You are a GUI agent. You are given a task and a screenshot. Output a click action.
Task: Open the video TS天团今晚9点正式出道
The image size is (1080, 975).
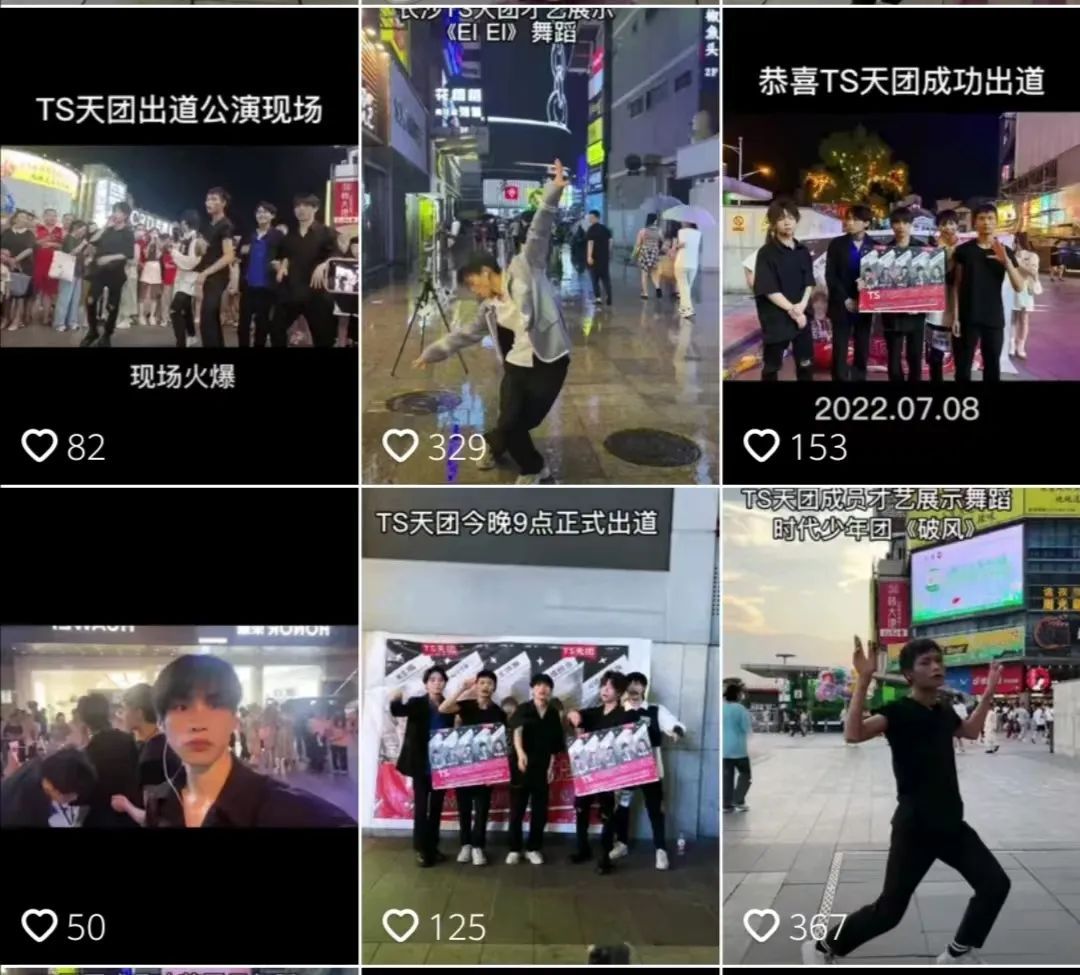540,725
